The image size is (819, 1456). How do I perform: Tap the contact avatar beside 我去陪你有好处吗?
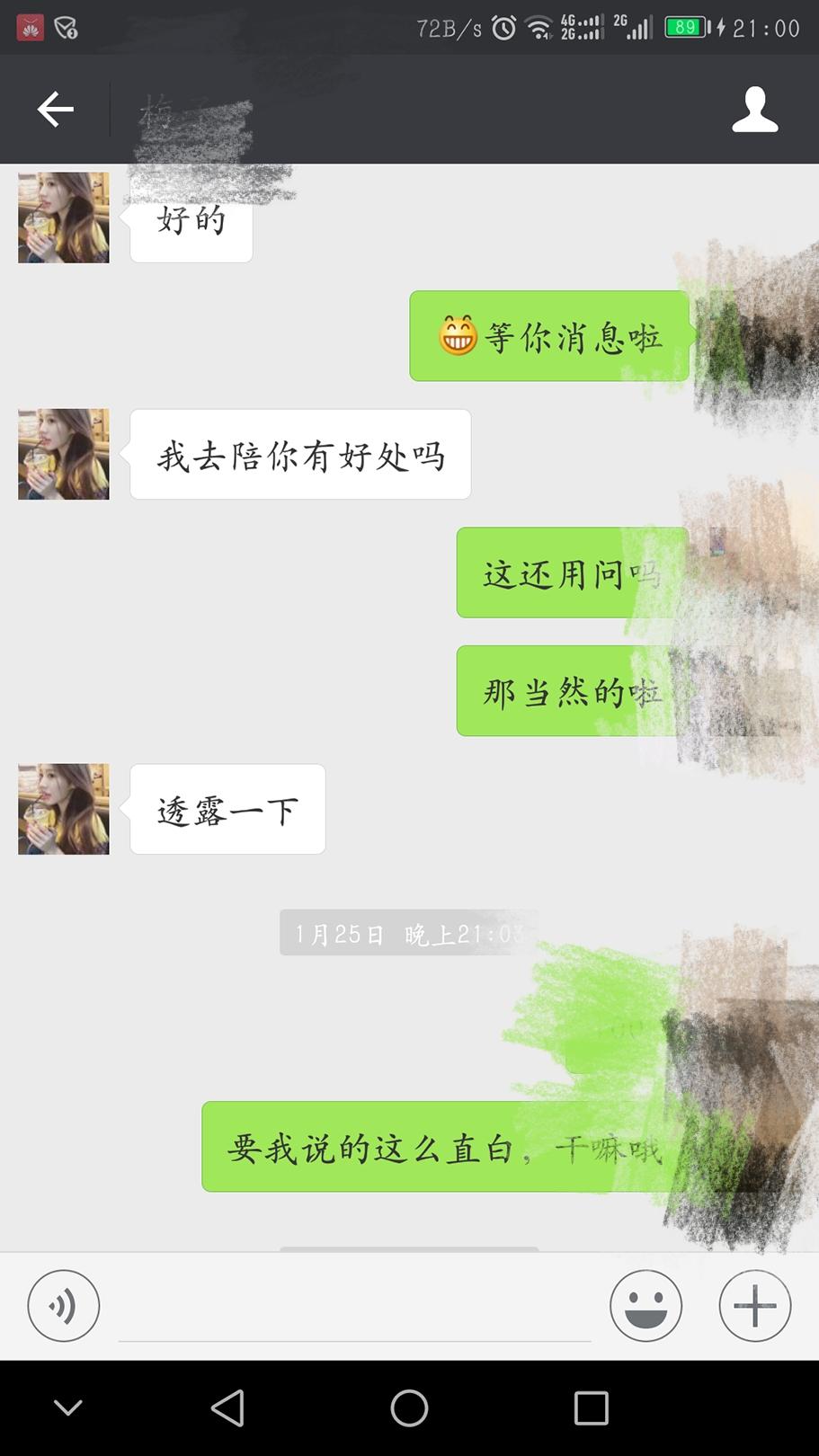(64, 454)
